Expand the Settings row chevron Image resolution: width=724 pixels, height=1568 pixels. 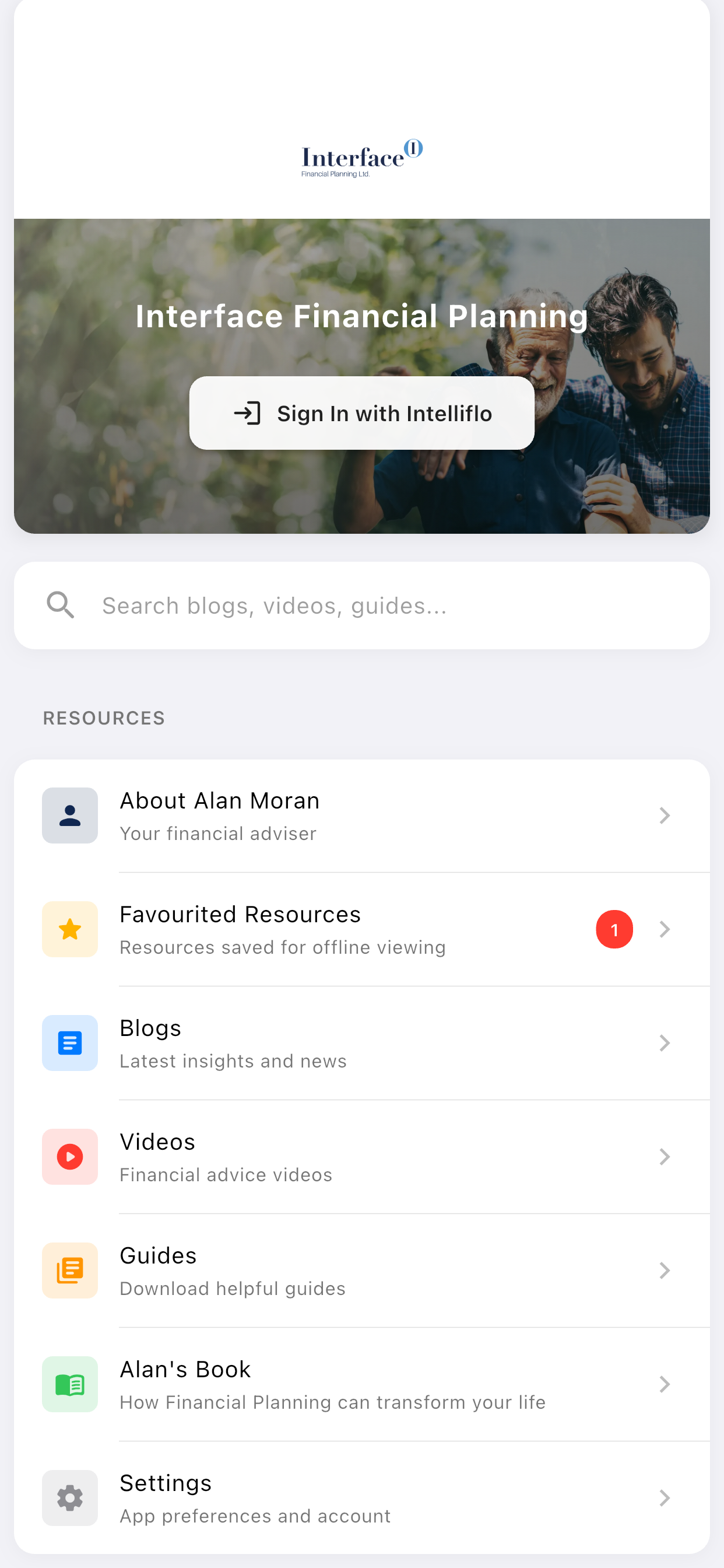[x=665, y=1498]
